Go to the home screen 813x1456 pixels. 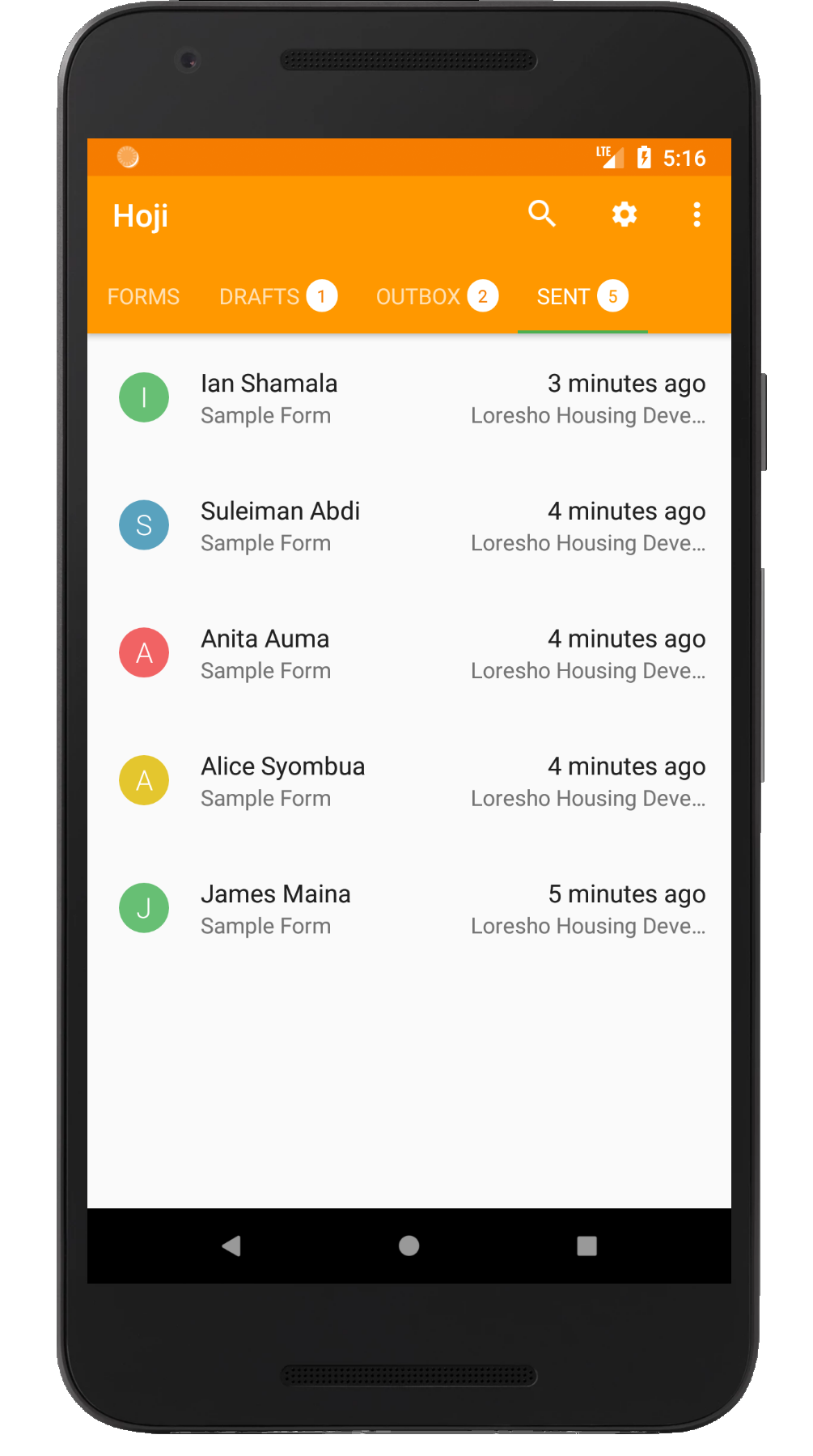pos(409,1246)
